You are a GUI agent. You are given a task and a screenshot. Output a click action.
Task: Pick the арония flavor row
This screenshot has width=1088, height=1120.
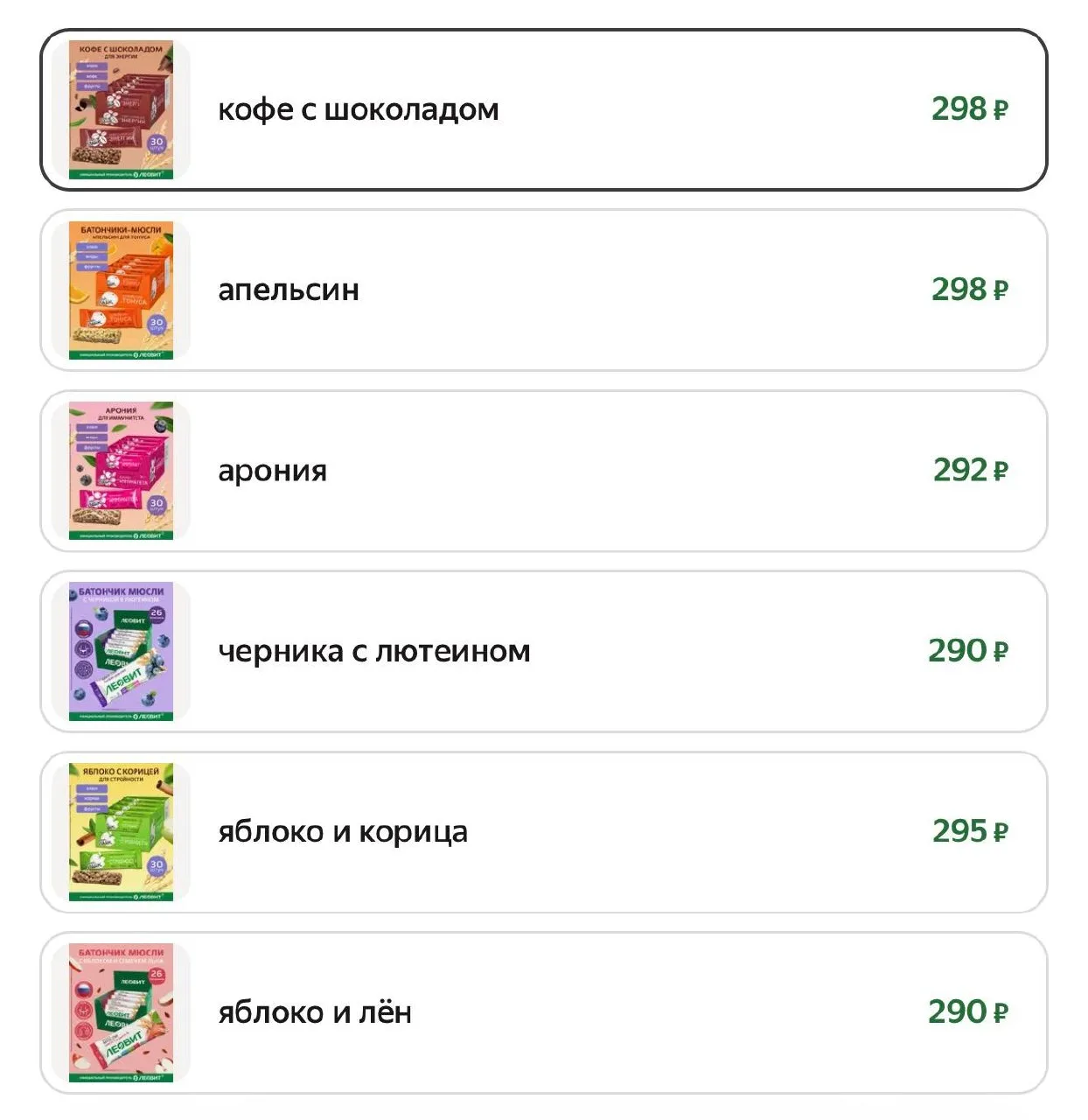544,471
